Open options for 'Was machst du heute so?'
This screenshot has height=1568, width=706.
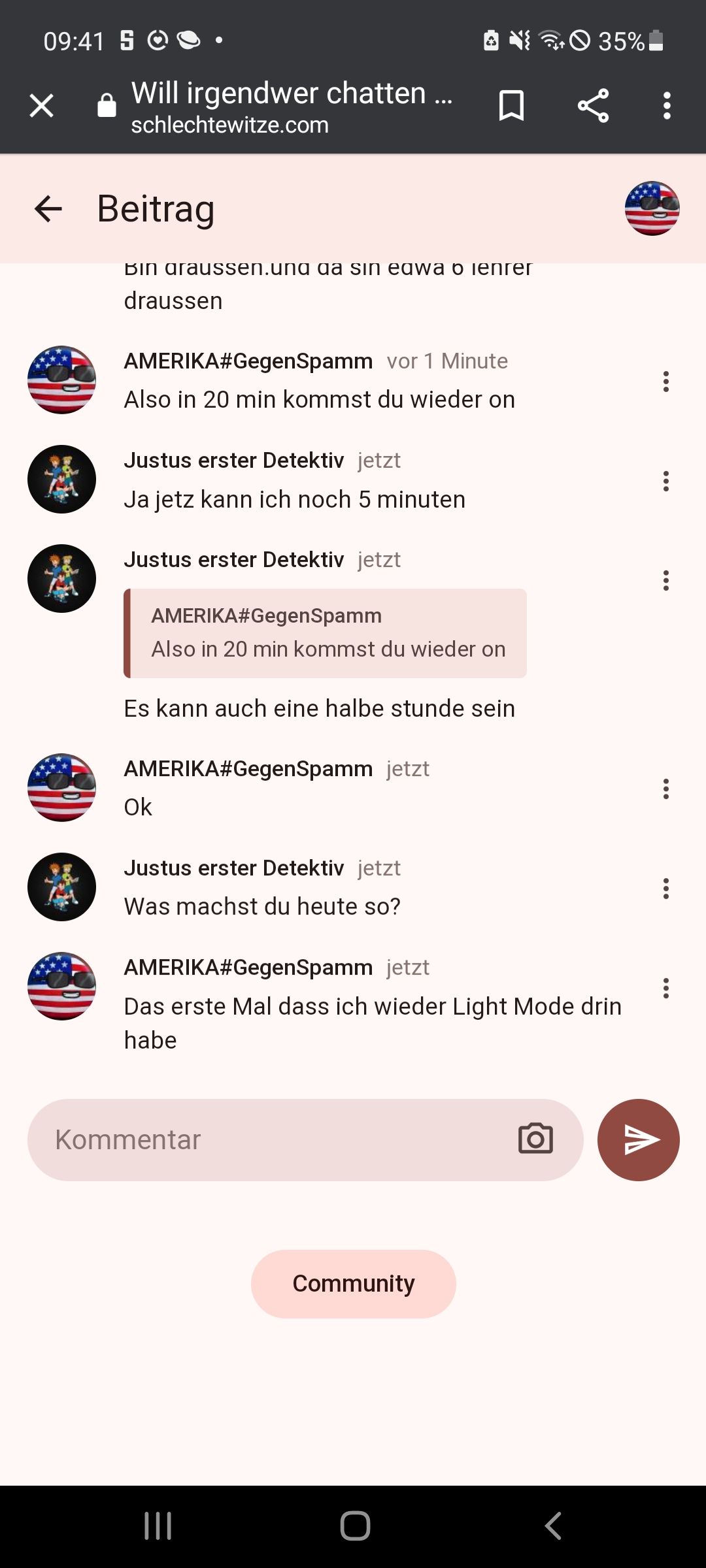click(x=666, y=889)
